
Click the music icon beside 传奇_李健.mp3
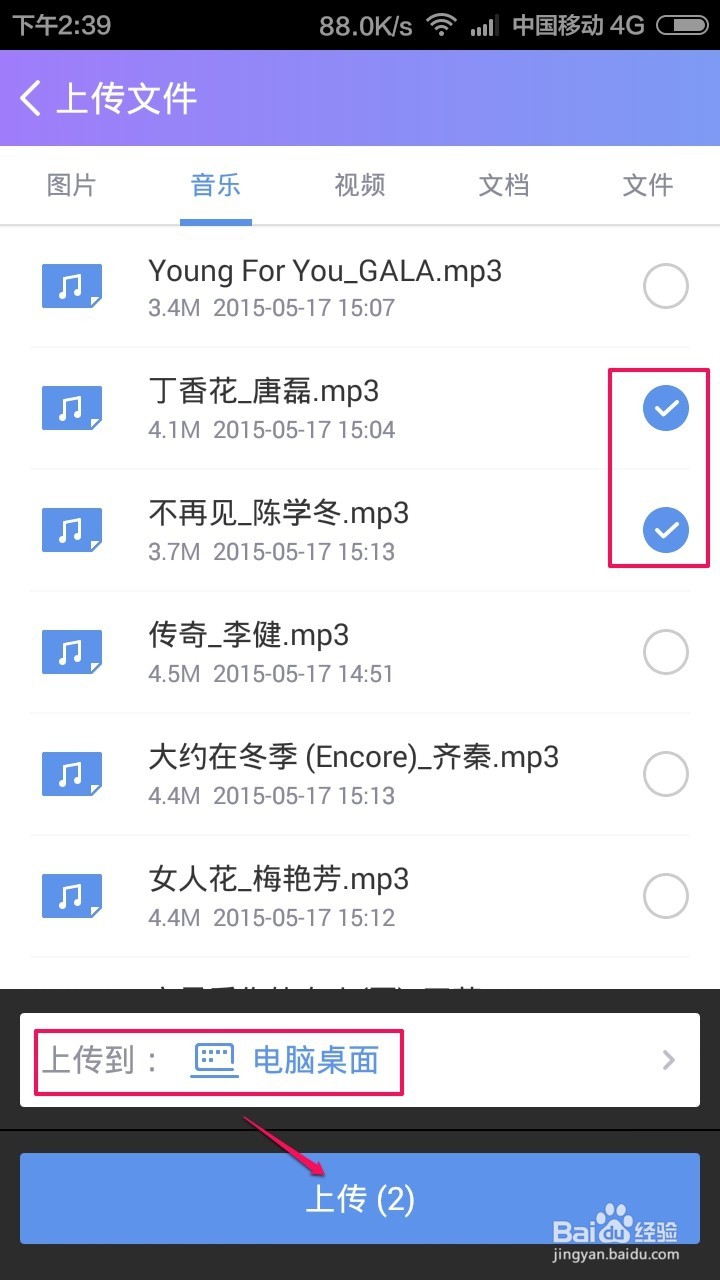point(71,652)
